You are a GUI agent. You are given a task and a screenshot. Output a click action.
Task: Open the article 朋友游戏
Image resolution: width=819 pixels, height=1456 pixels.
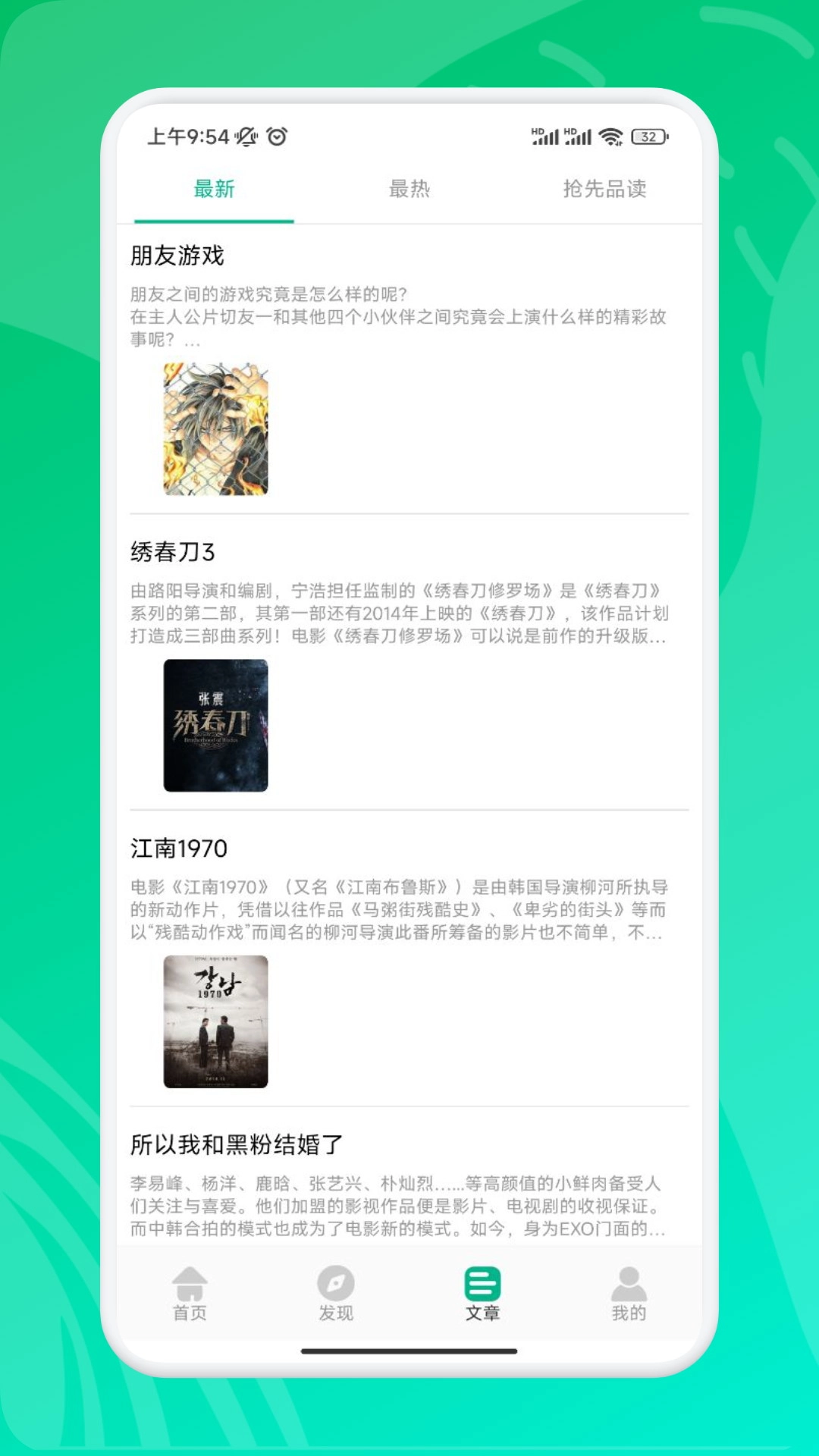[176, 256]
